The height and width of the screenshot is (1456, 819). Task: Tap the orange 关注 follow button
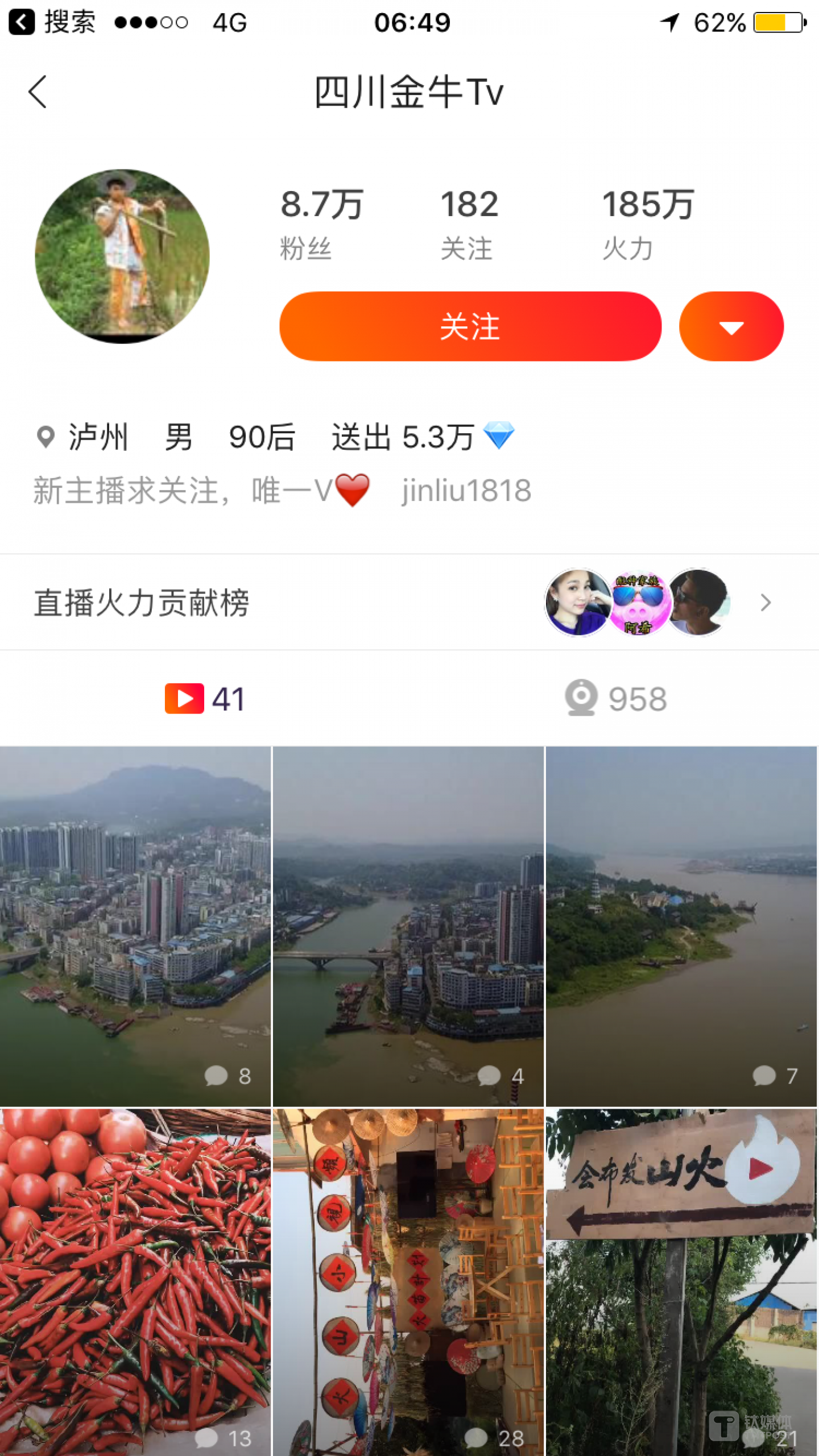(470, 326)
